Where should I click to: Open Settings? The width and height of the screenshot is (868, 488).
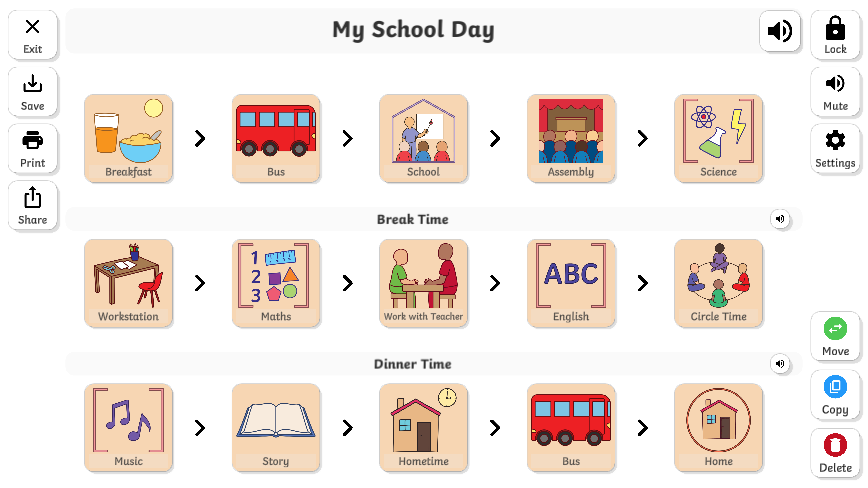(835, 149)
